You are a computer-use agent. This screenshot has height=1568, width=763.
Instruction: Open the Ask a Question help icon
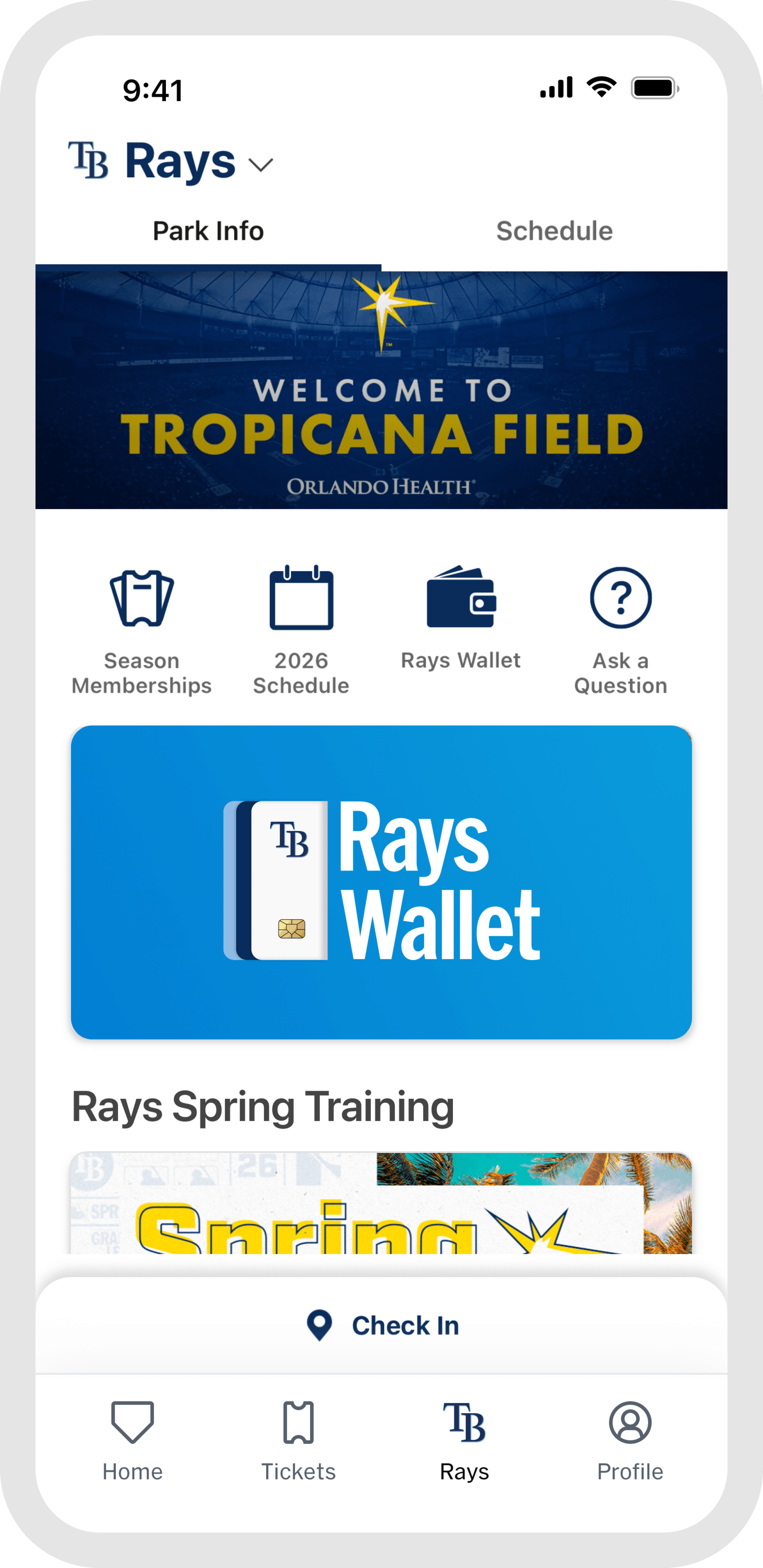(621, 600)
